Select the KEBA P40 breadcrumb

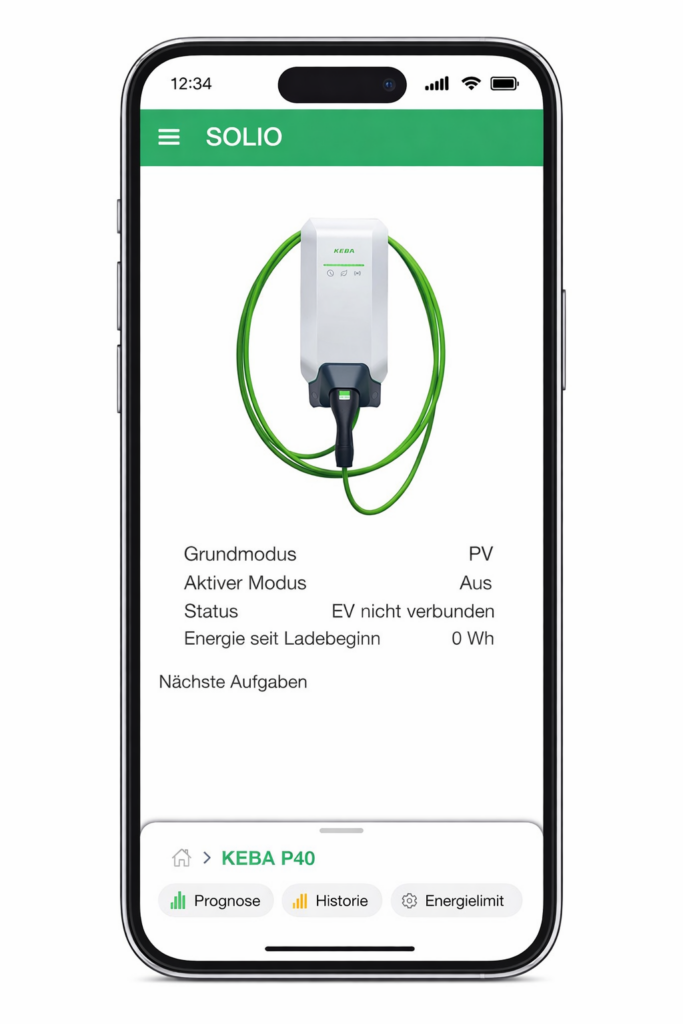(268, 858)
